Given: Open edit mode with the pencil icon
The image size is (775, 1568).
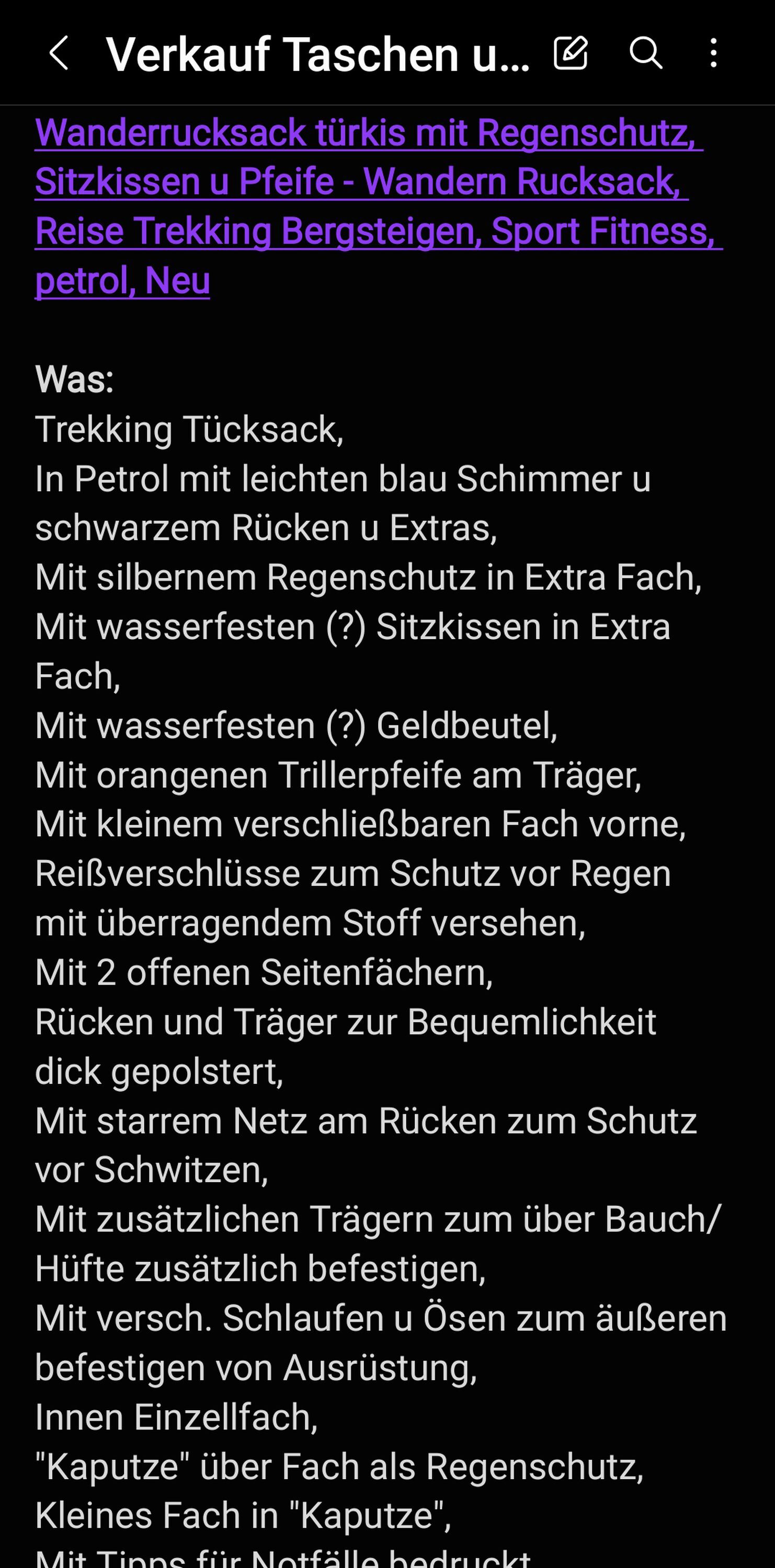Looking at the screenshot, I should 571,53.
